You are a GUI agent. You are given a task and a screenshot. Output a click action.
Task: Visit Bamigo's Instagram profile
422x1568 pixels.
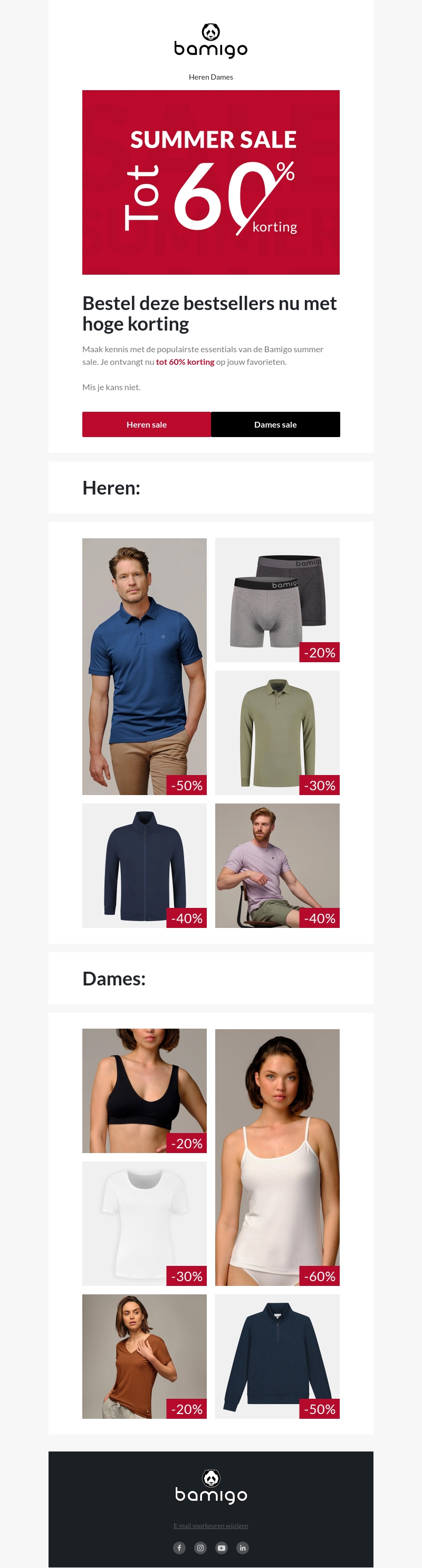200,1547
